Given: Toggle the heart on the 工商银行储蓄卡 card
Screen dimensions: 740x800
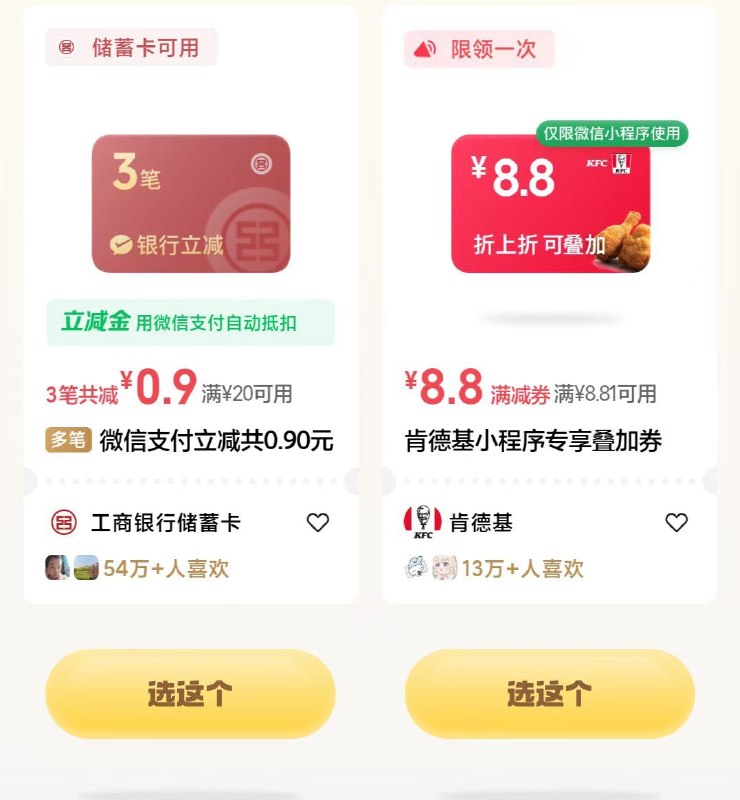Looking at the screenshot, I should click(x=318, y=522).
